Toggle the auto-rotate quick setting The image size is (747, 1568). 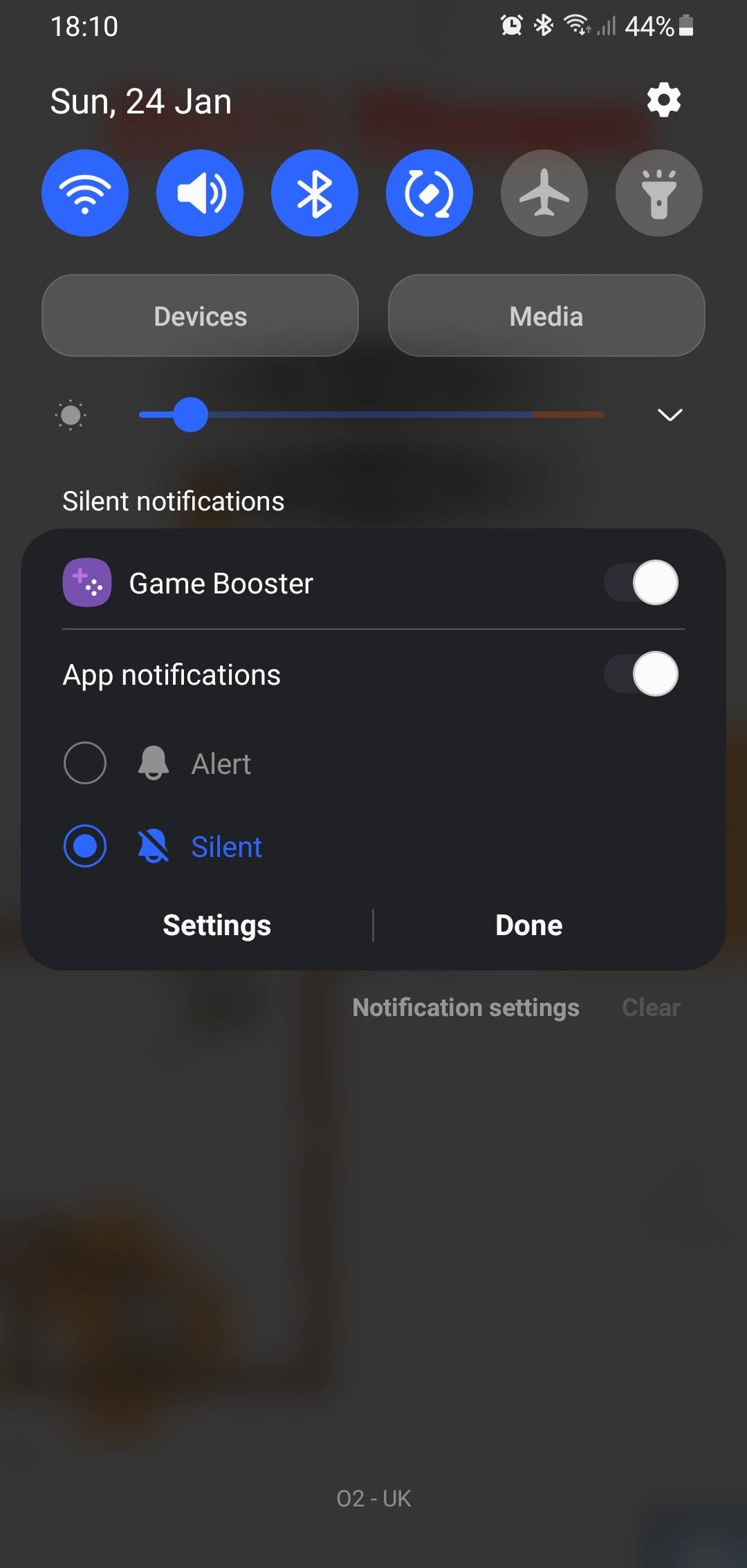click(430, 193)
